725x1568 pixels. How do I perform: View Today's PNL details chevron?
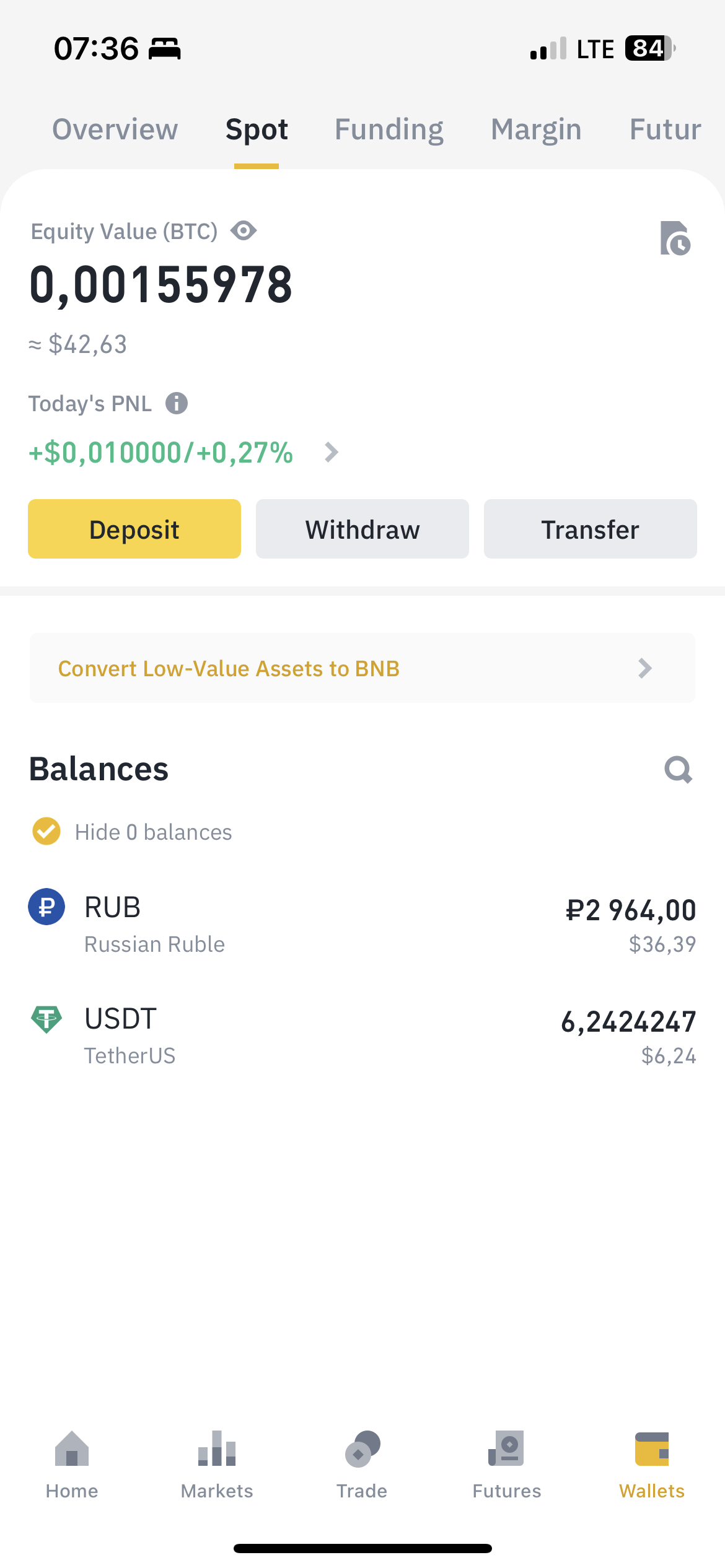pyautogui.click(x=332, y=453)
